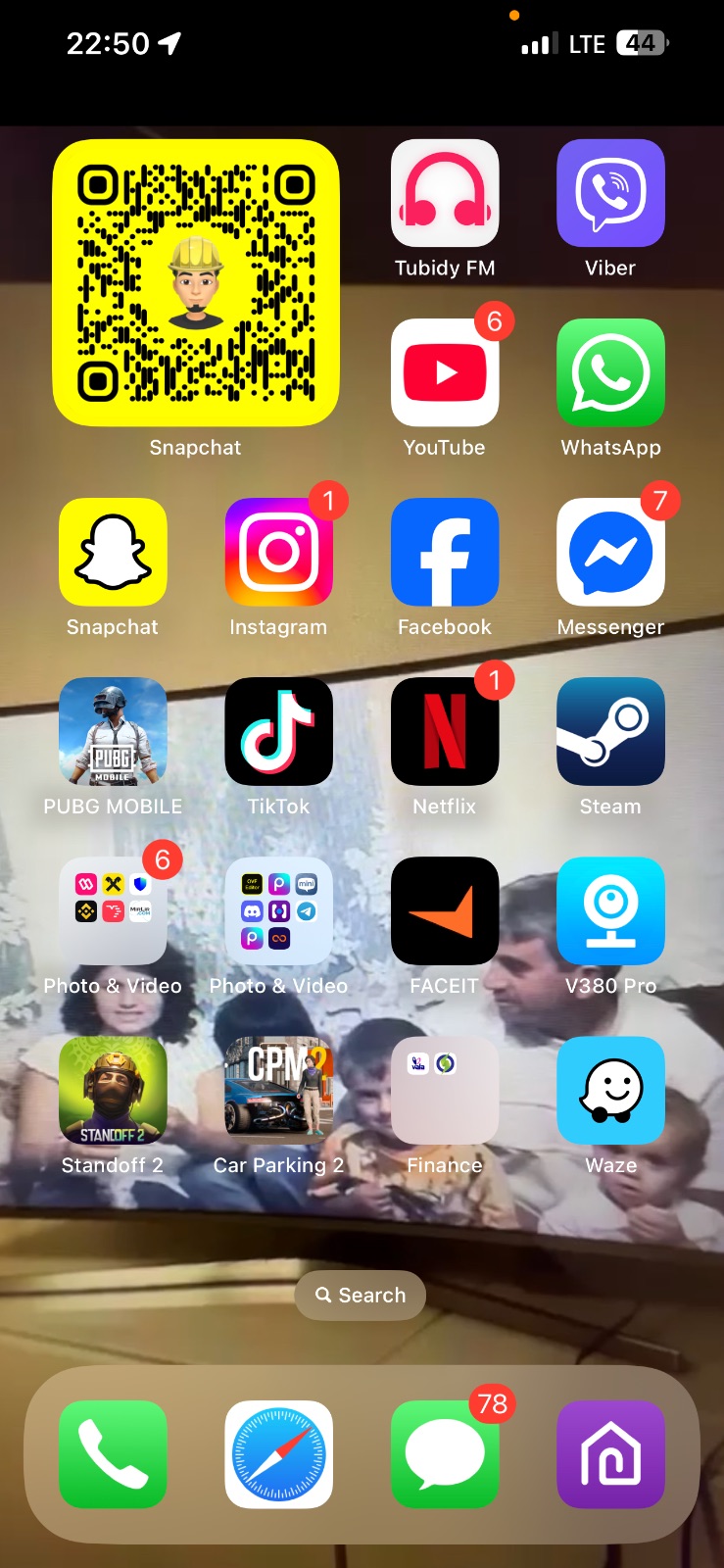
Task: Tap the Search pill above the dock
Action: [361, 1296]
